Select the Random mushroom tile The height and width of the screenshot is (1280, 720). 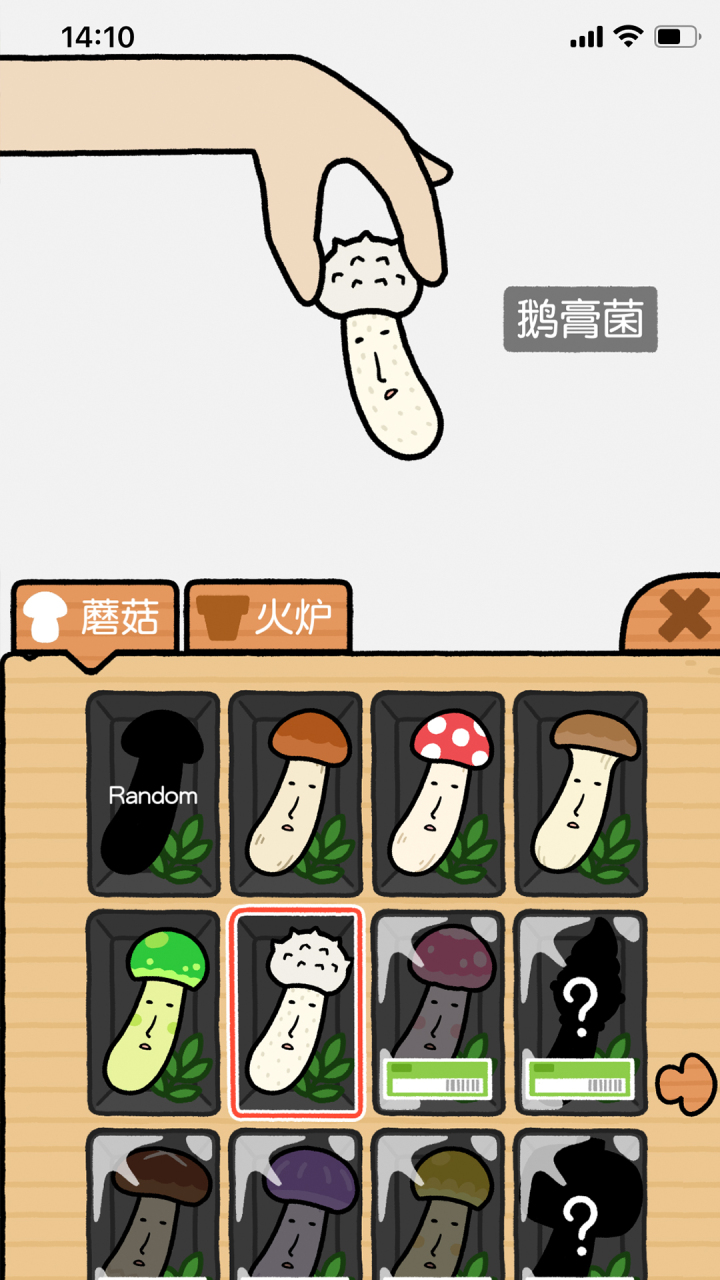(x=153, y=794)
